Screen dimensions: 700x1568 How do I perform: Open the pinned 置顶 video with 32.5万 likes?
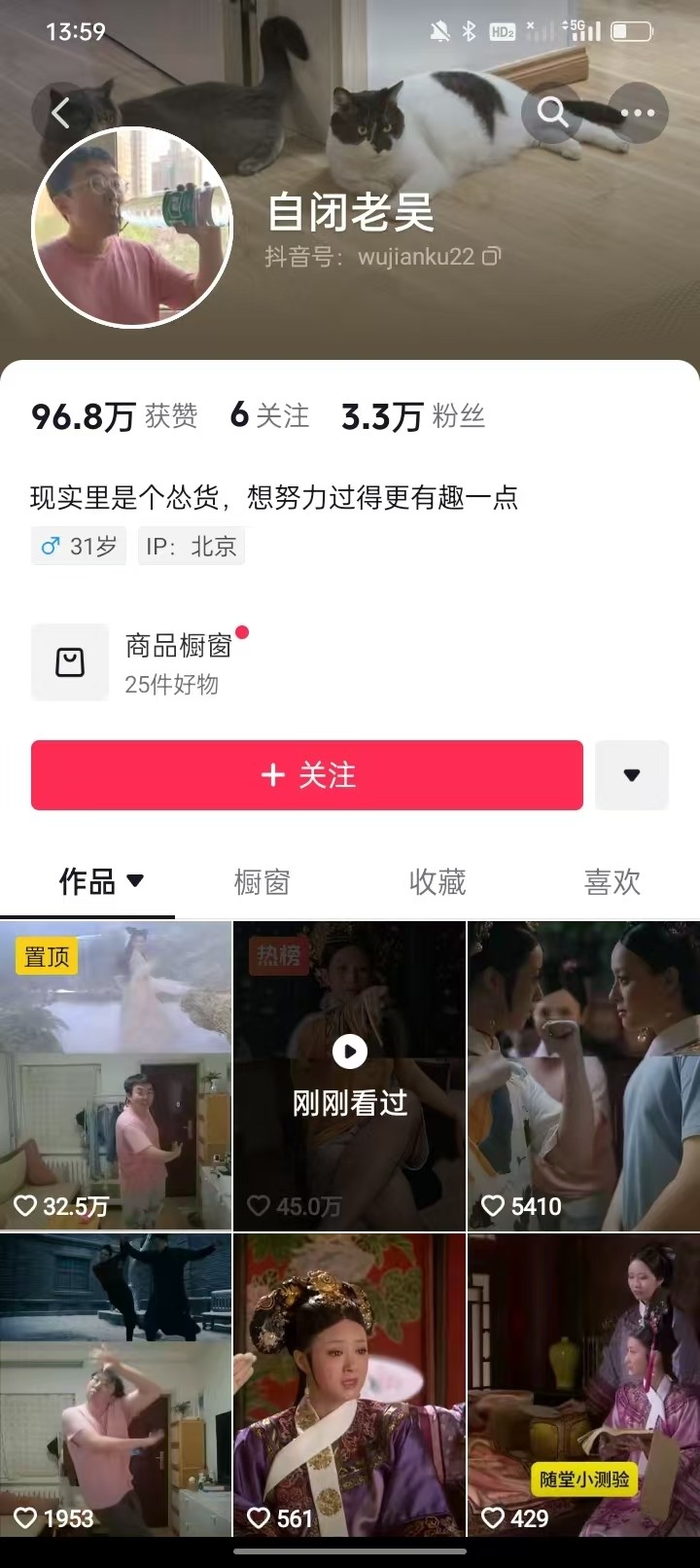pyautogui.click(x=116, y=1076)
